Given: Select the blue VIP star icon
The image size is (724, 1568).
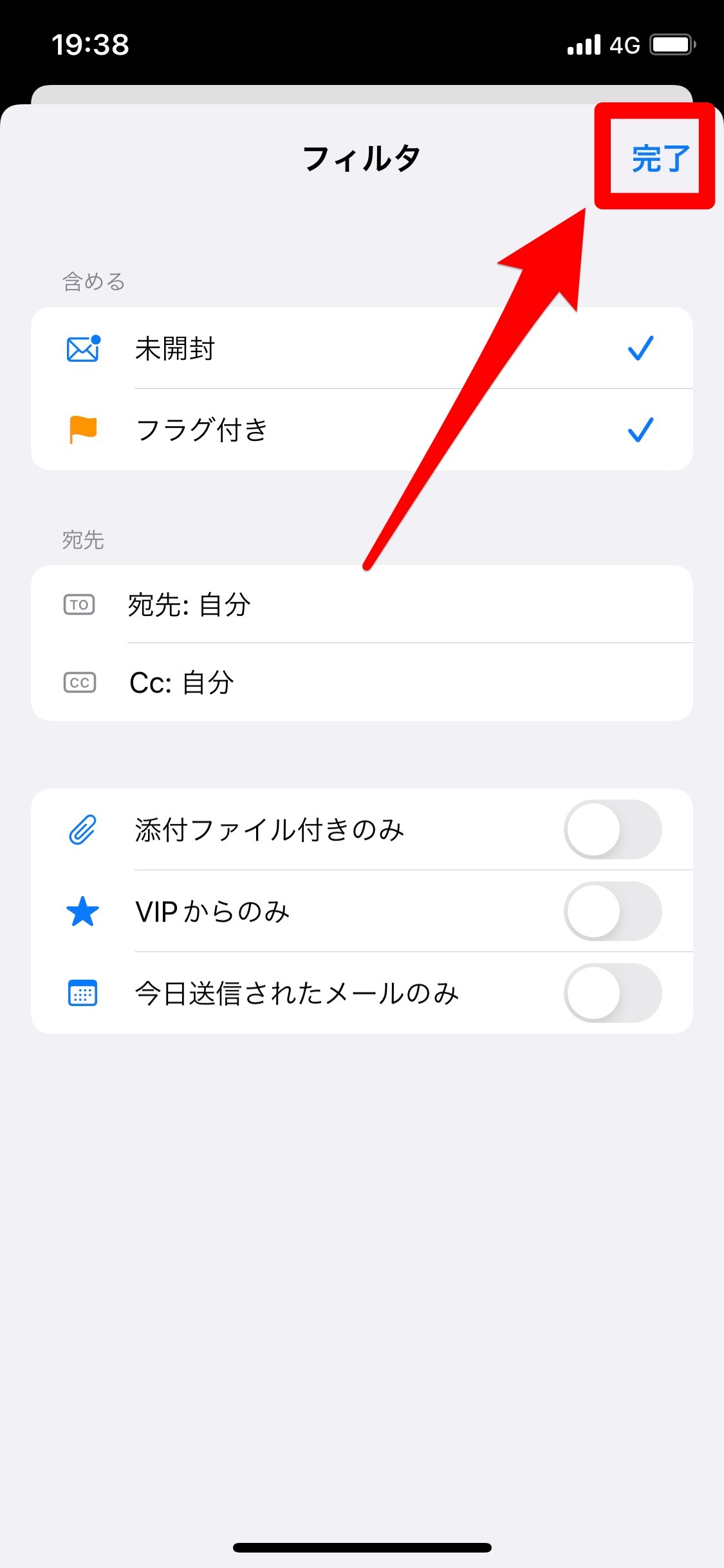Looking at the screenshot, I should (x=82, y=911).
